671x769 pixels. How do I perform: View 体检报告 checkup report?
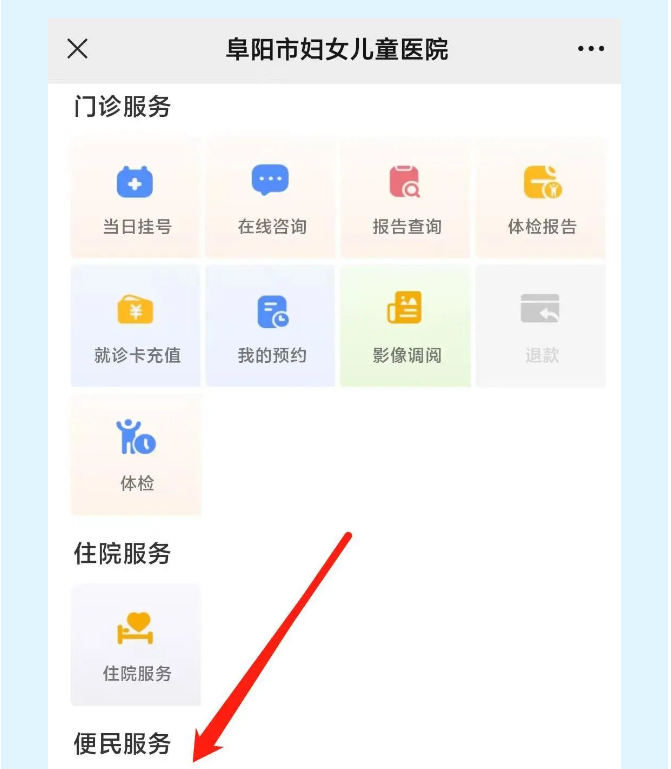click(x=541, y=199)
